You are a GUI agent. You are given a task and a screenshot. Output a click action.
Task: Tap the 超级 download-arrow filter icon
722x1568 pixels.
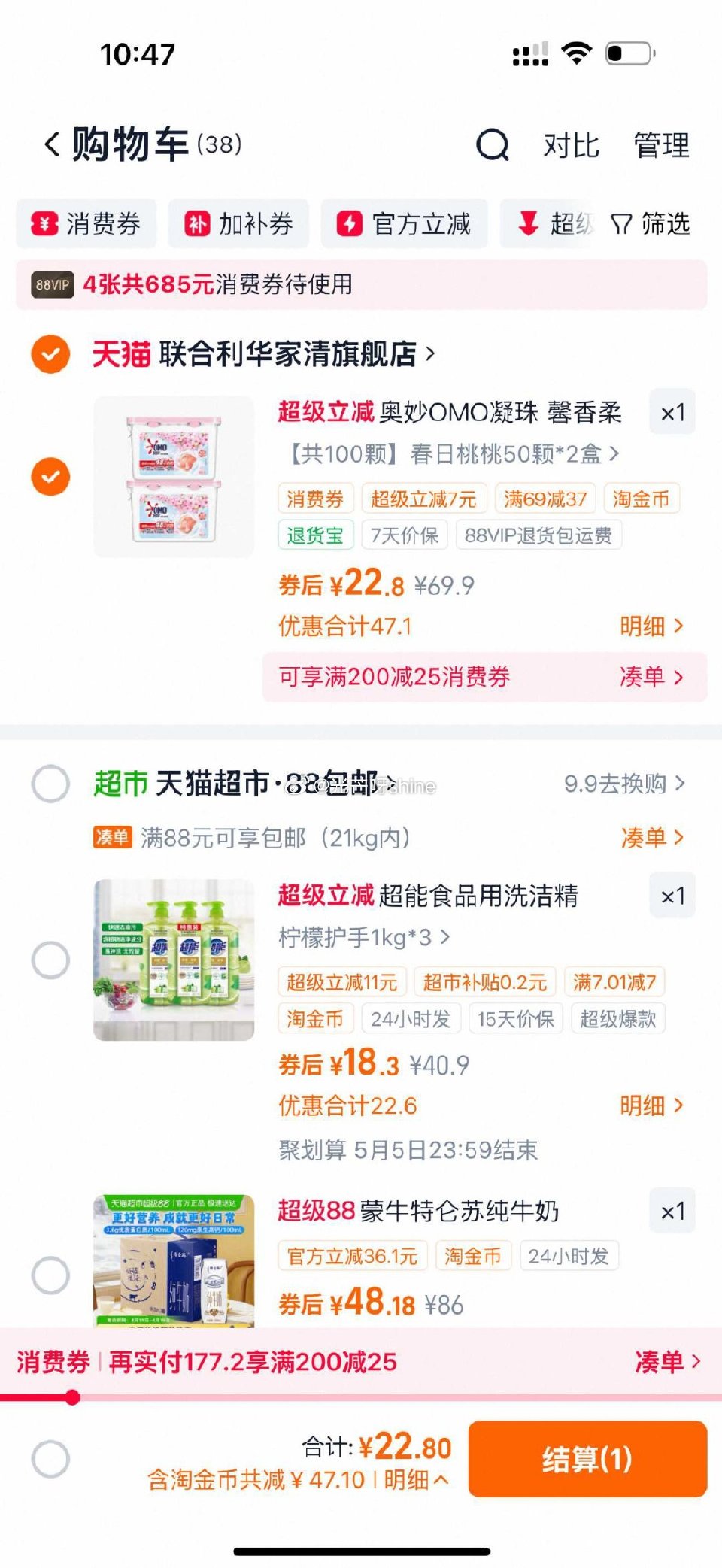point(529,223)
